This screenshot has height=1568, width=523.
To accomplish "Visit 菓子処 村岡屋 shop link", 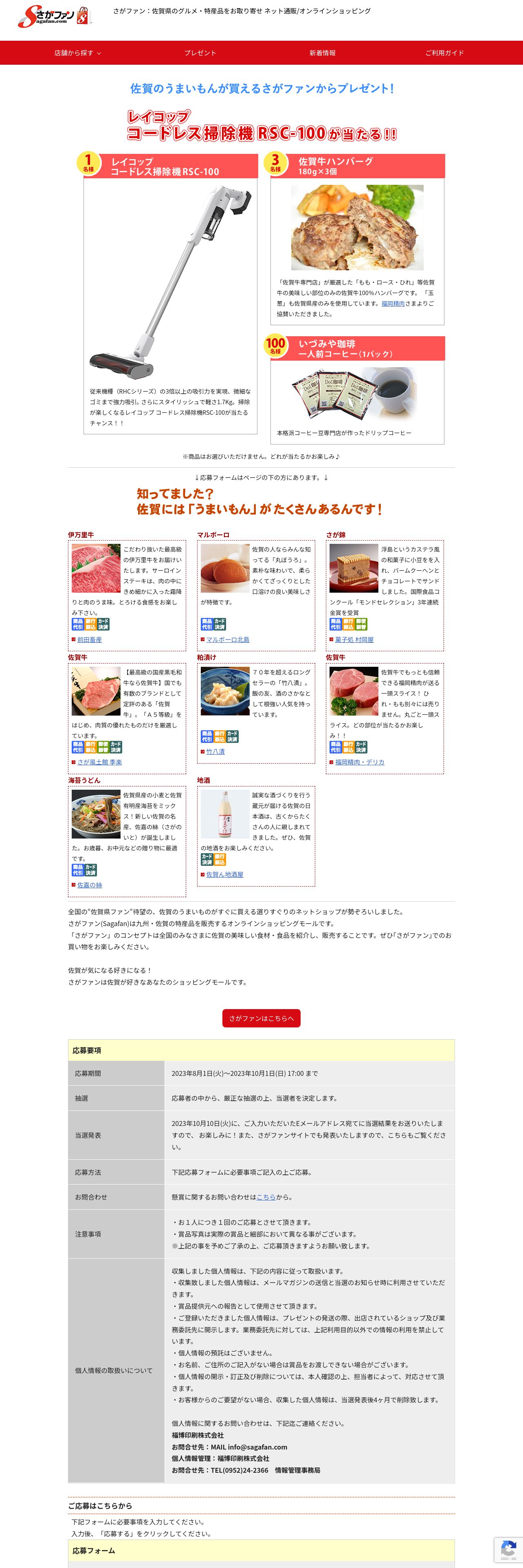I will pyautogui.click(x=354, y=640).
